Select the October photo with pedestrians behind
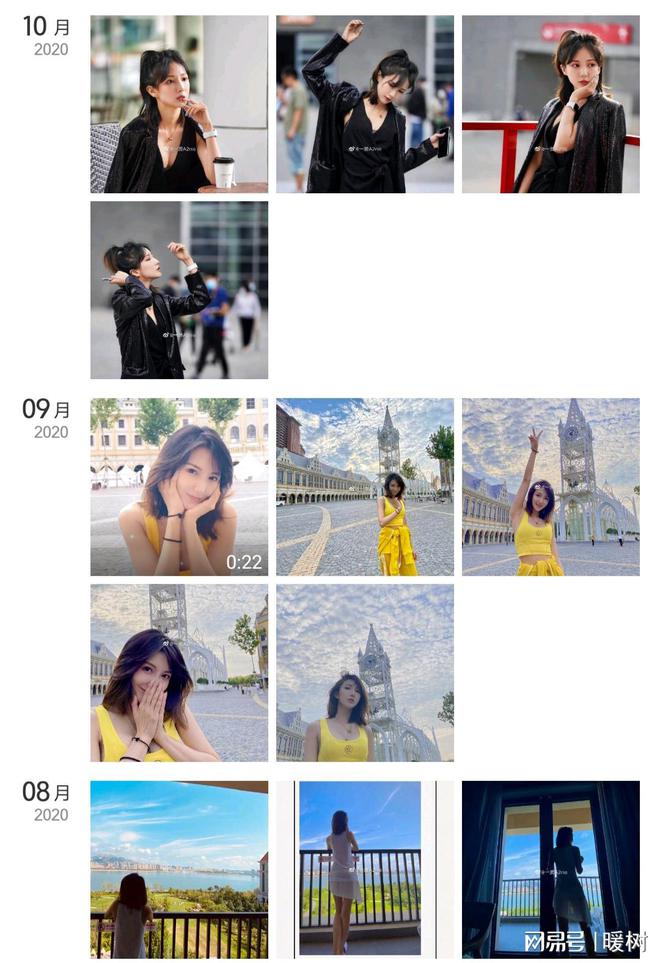This screenshot has width=660, height=963. point(179,290)
